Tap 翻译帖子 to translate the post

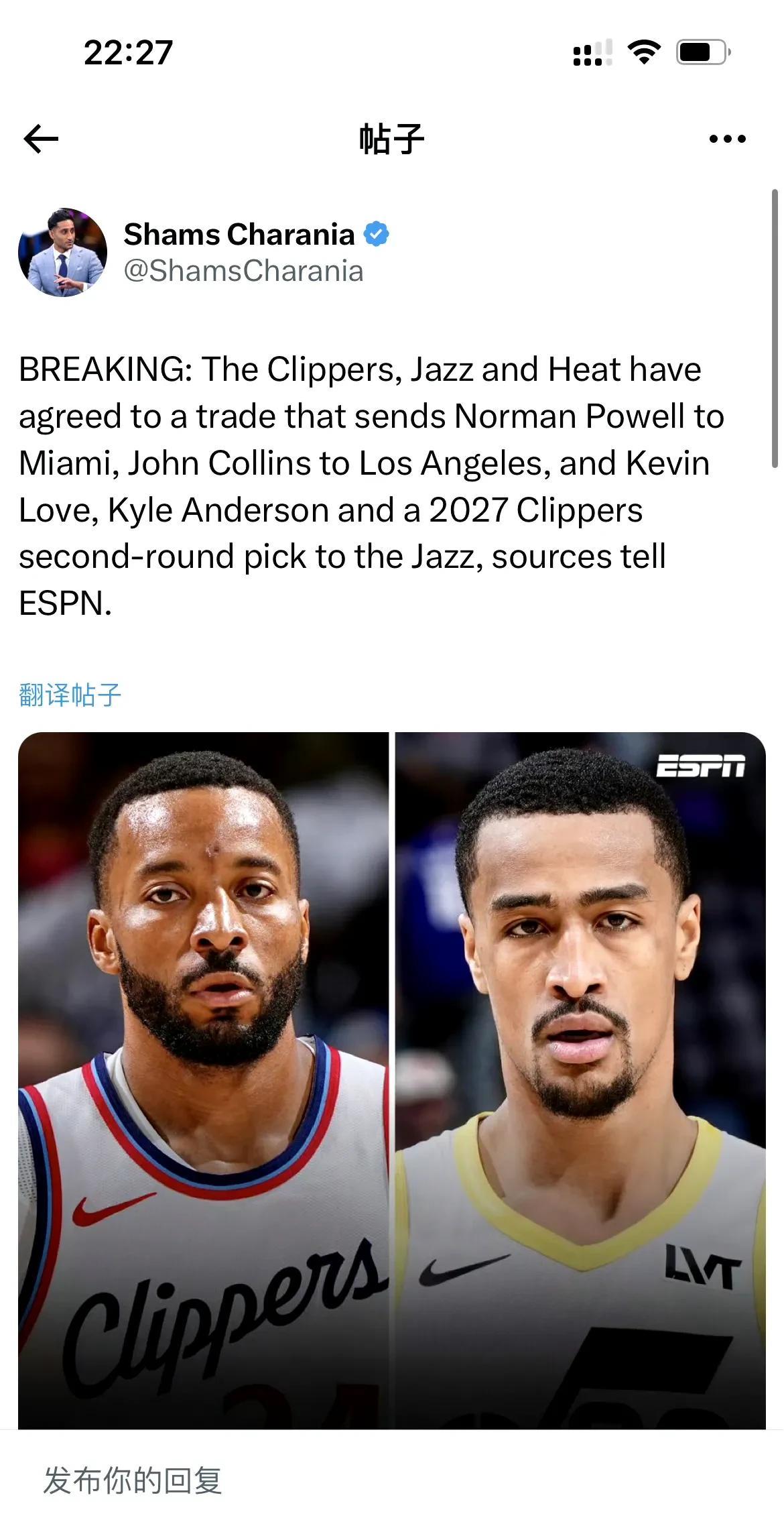click(70, 695)
